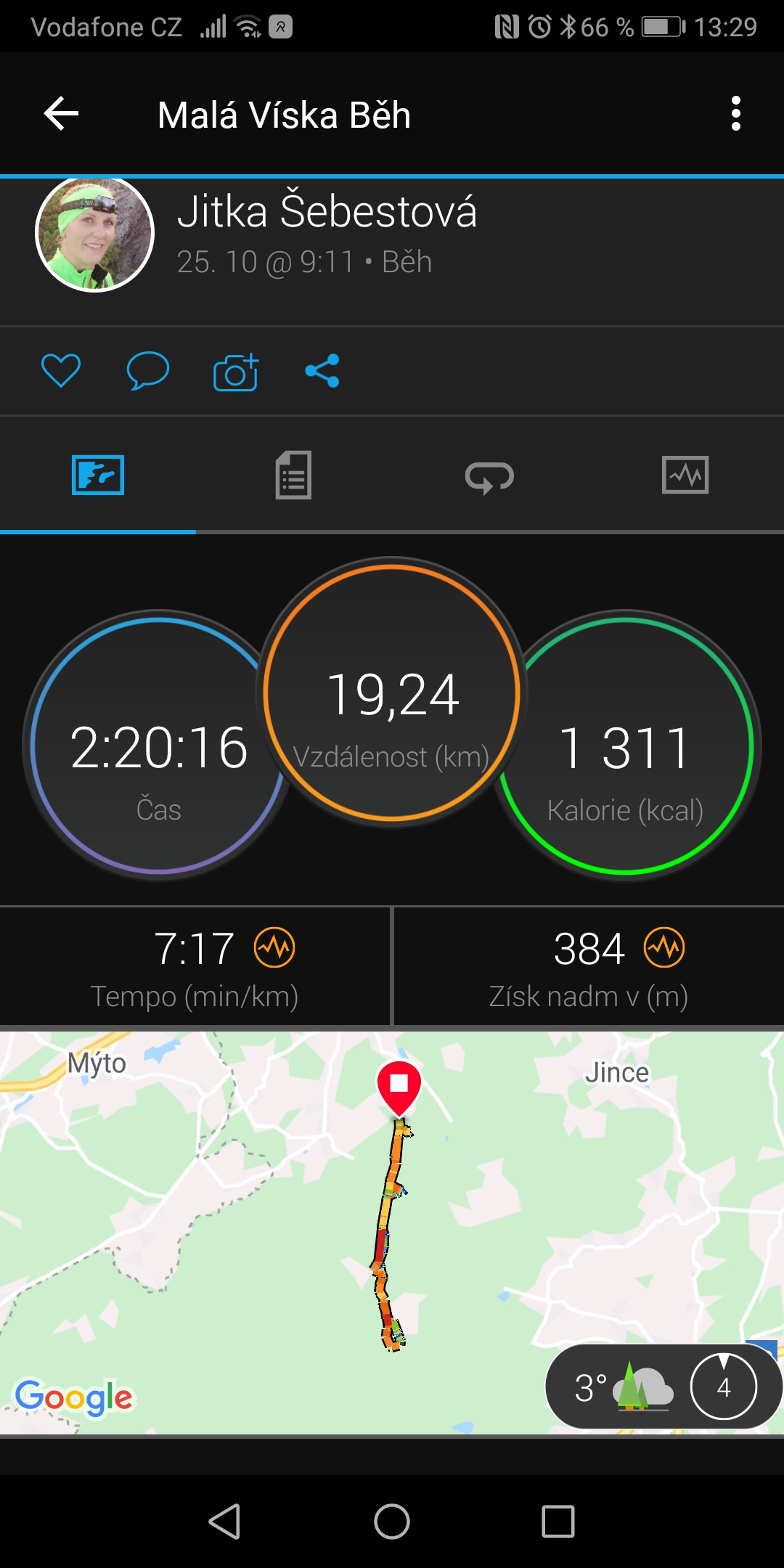
Task: Open the system recent apps view
Action: [x=558, y=1522]
